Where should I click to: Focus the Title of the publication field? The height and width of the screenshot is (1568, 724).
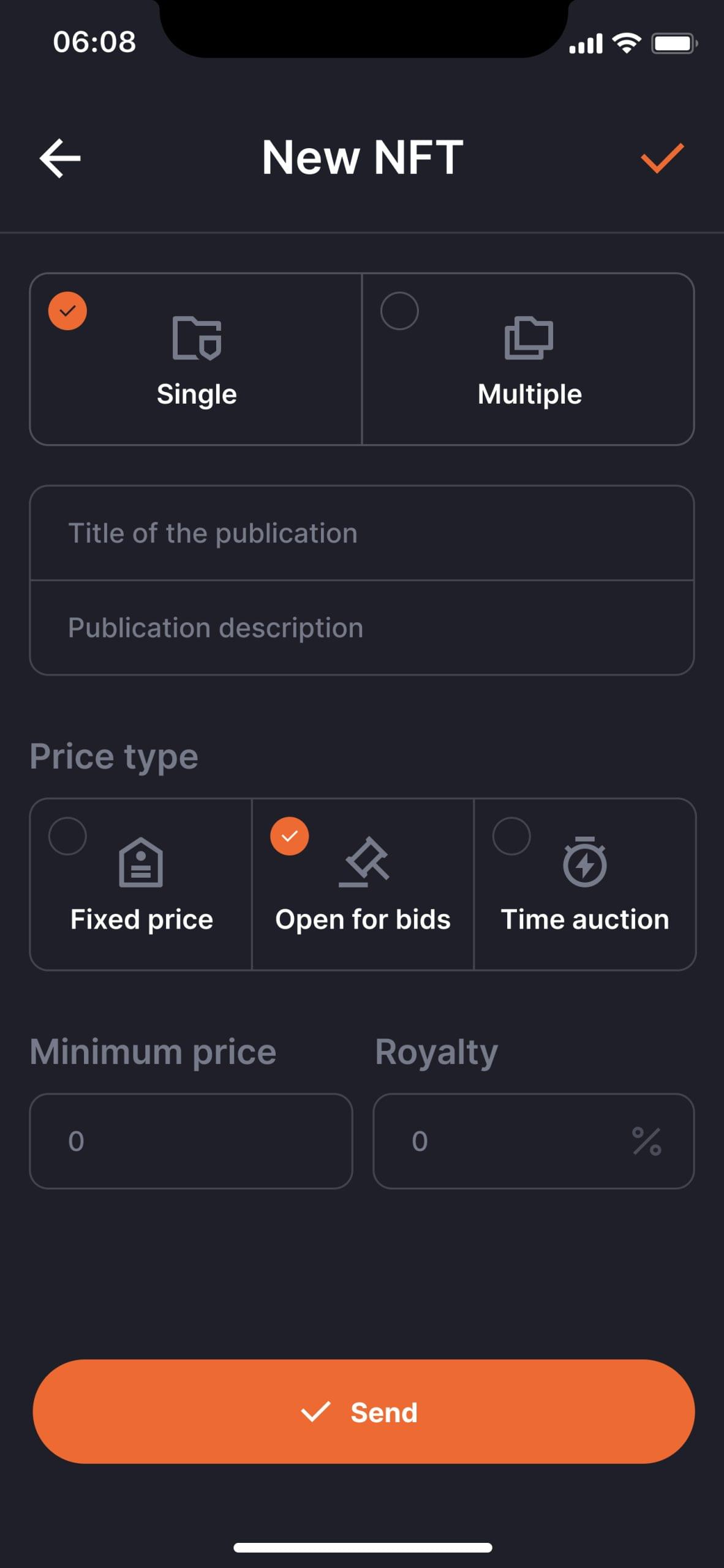coord(361,533)
